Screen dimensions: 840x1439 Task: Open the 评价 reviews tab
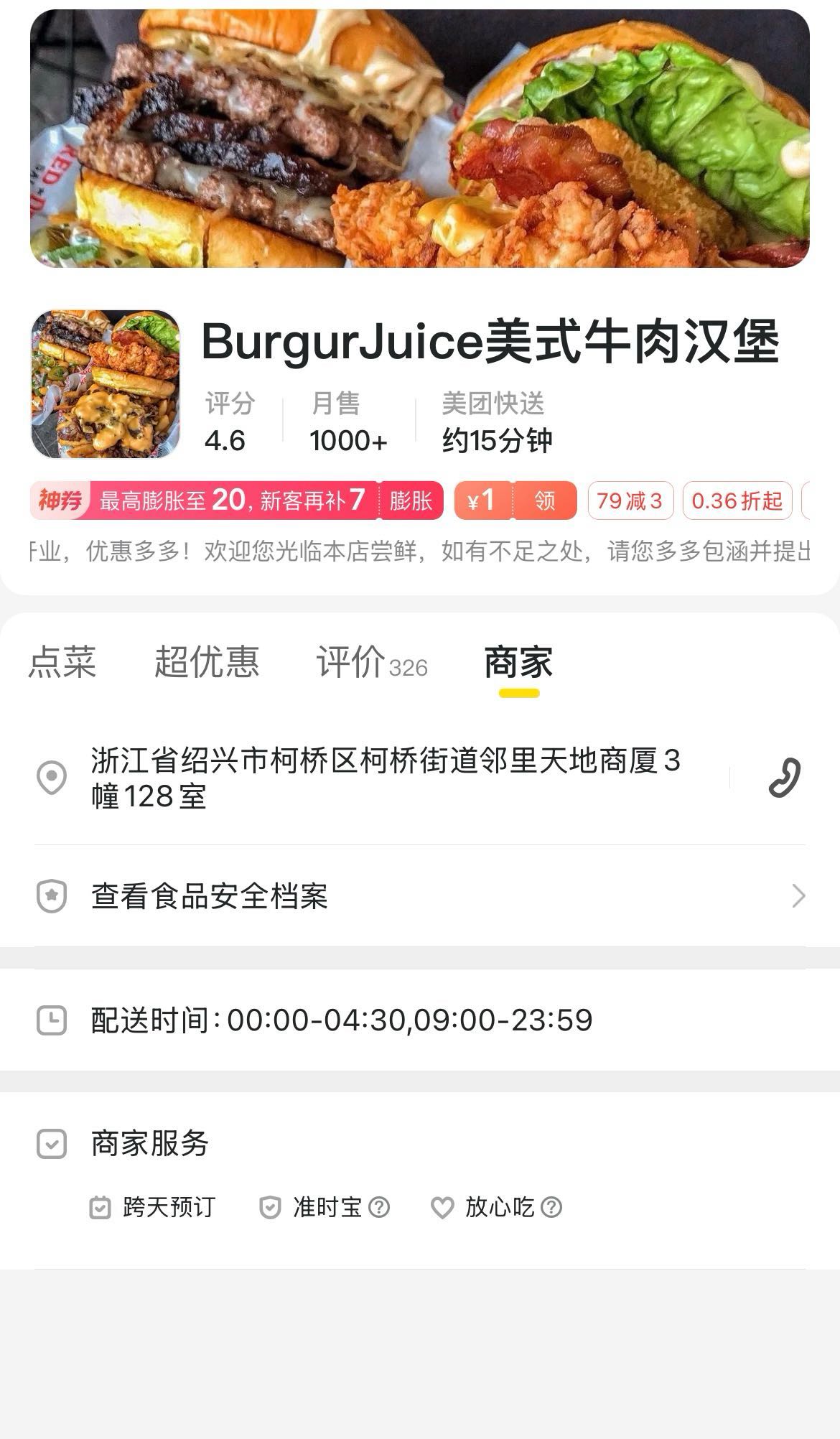[x=371, y=662]
